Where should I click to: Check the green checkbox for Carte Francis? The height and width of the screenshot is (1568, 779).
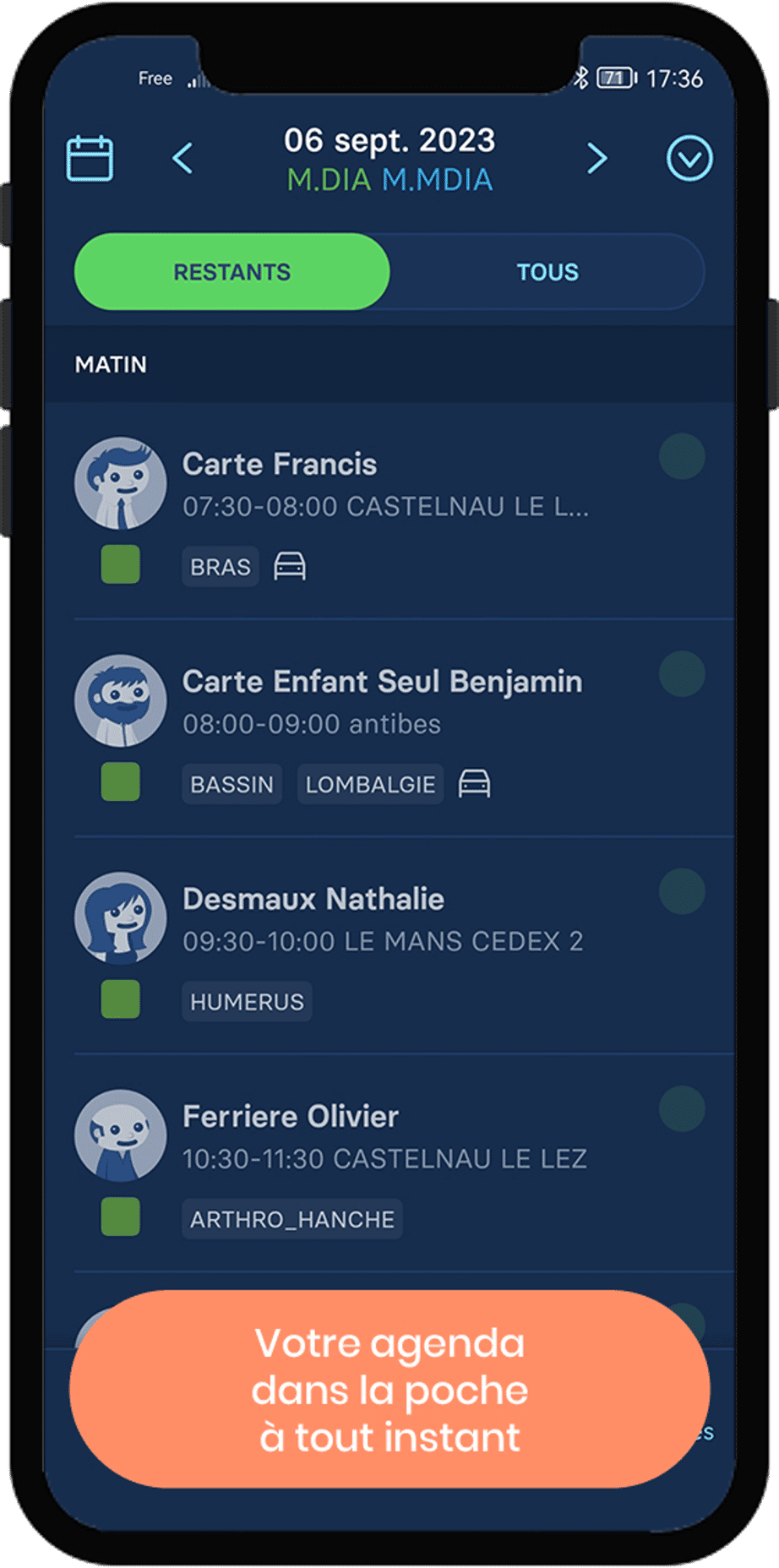(121, 565)
